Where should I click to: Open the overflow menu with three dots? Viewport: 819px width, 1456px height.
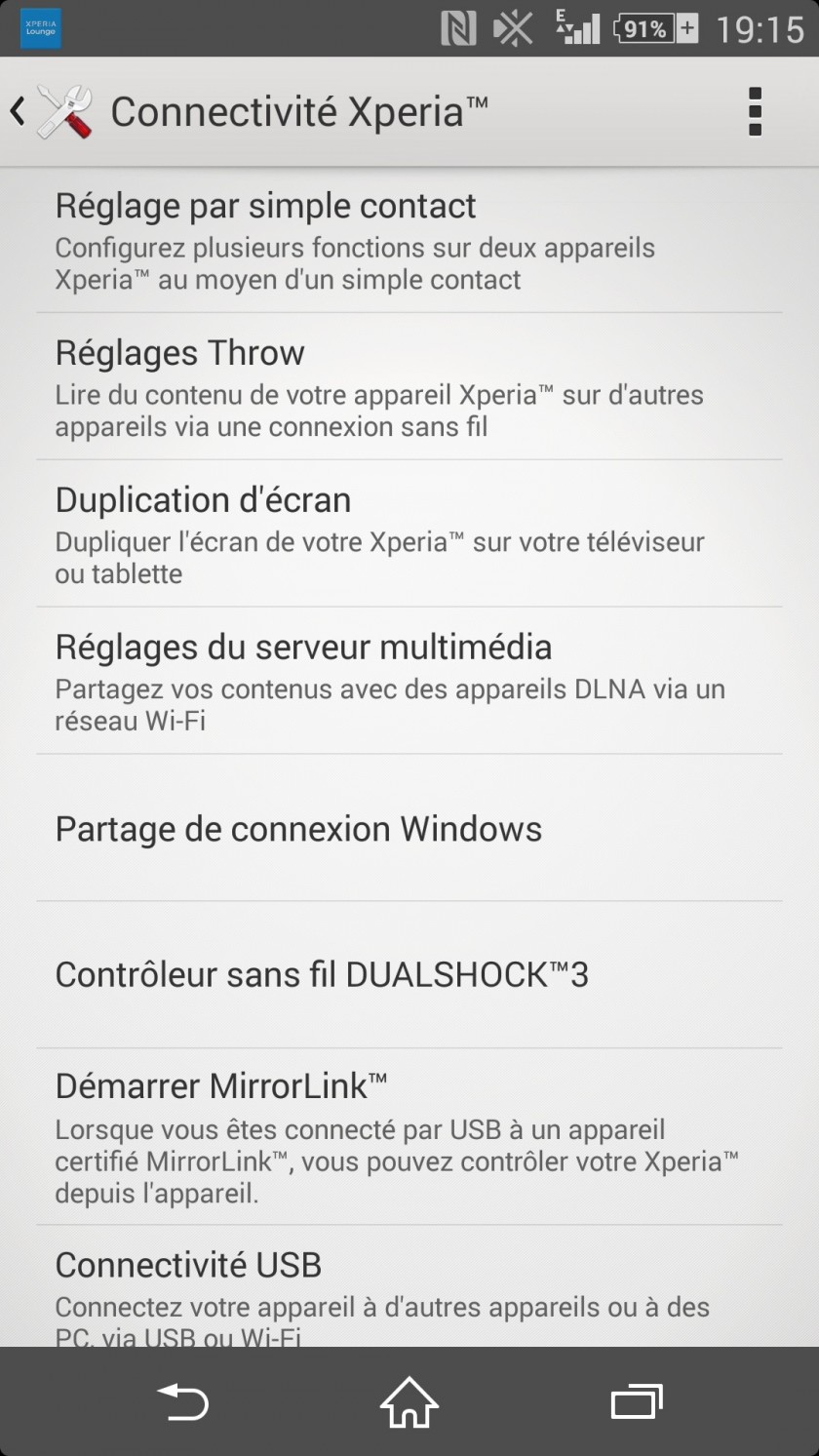coord(753,110)
